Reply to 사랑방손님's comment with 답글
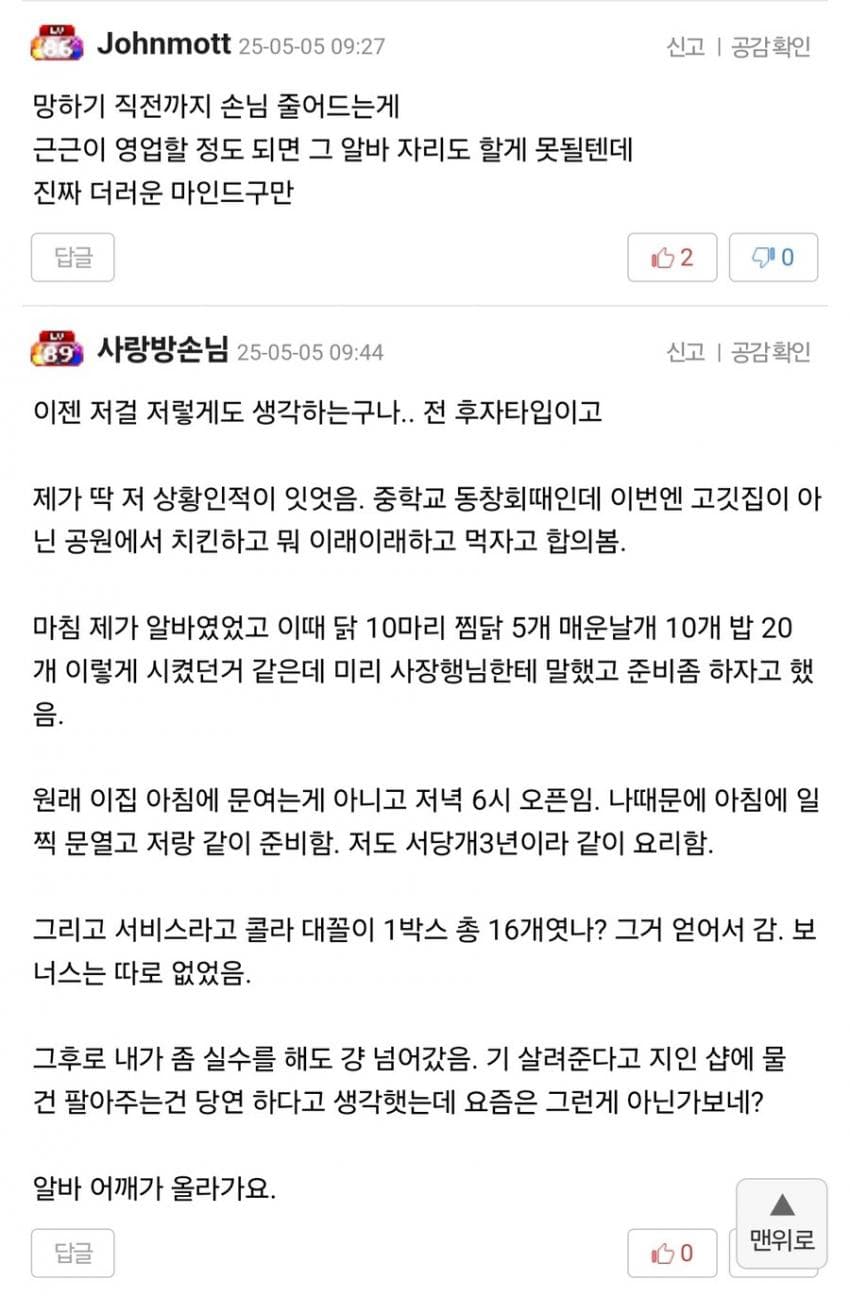This screenshot has height=1296, width=850. point(72,1252)
